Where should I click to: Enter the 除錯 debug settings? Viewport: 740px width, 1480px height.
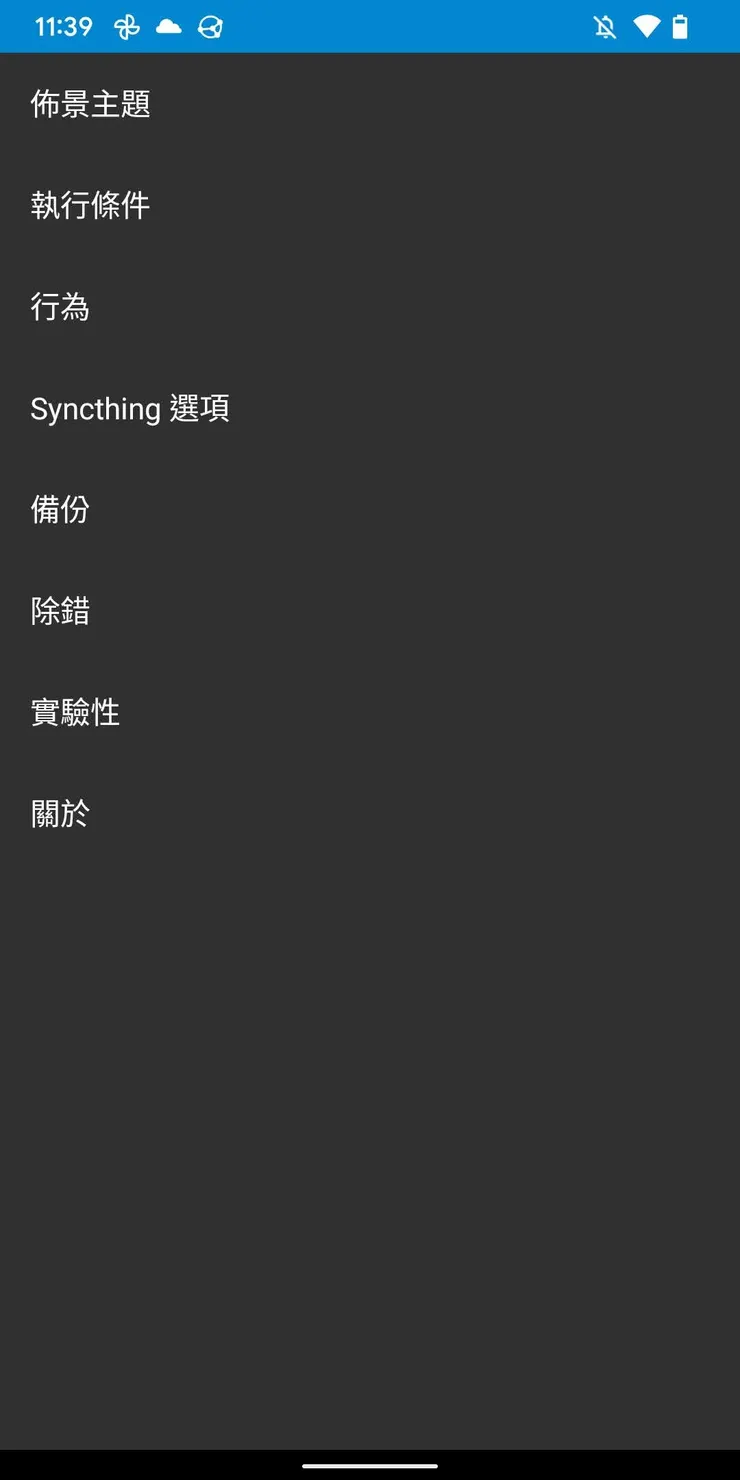60,611
